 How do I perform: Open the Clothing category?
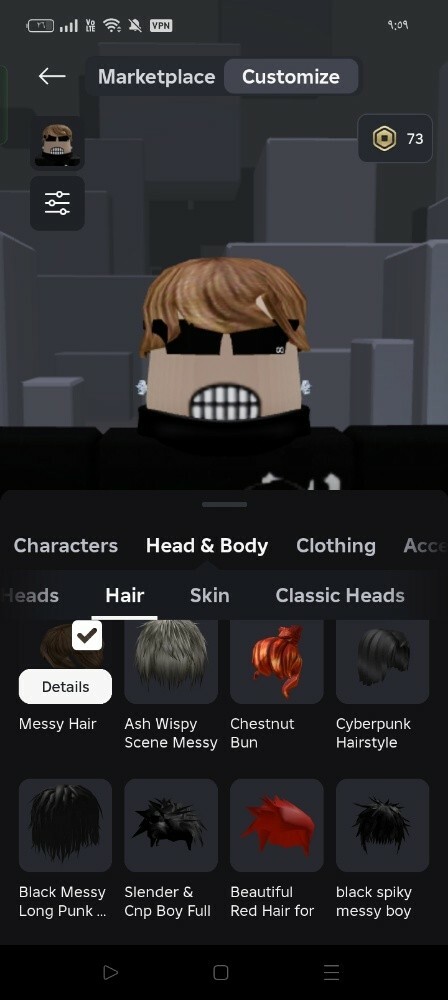[336, 546]
